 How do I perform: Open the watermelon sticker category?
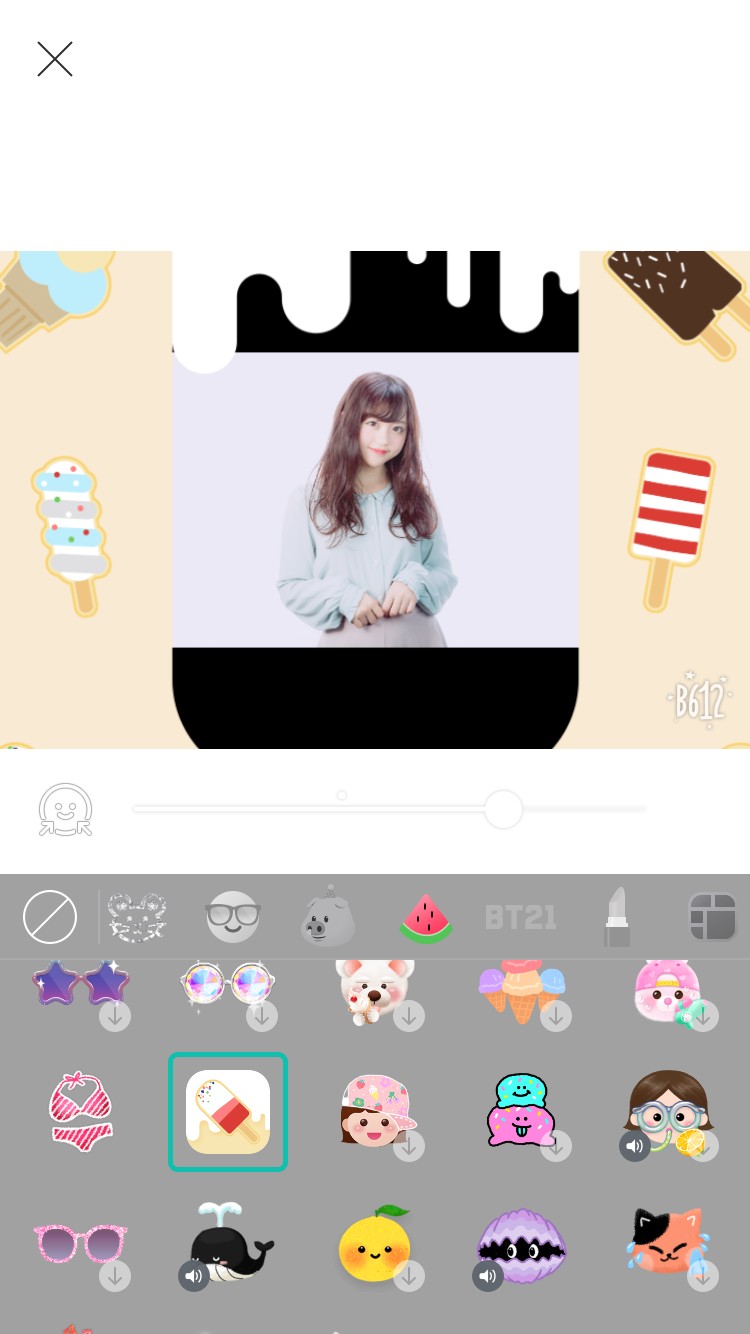coord(427,918)
